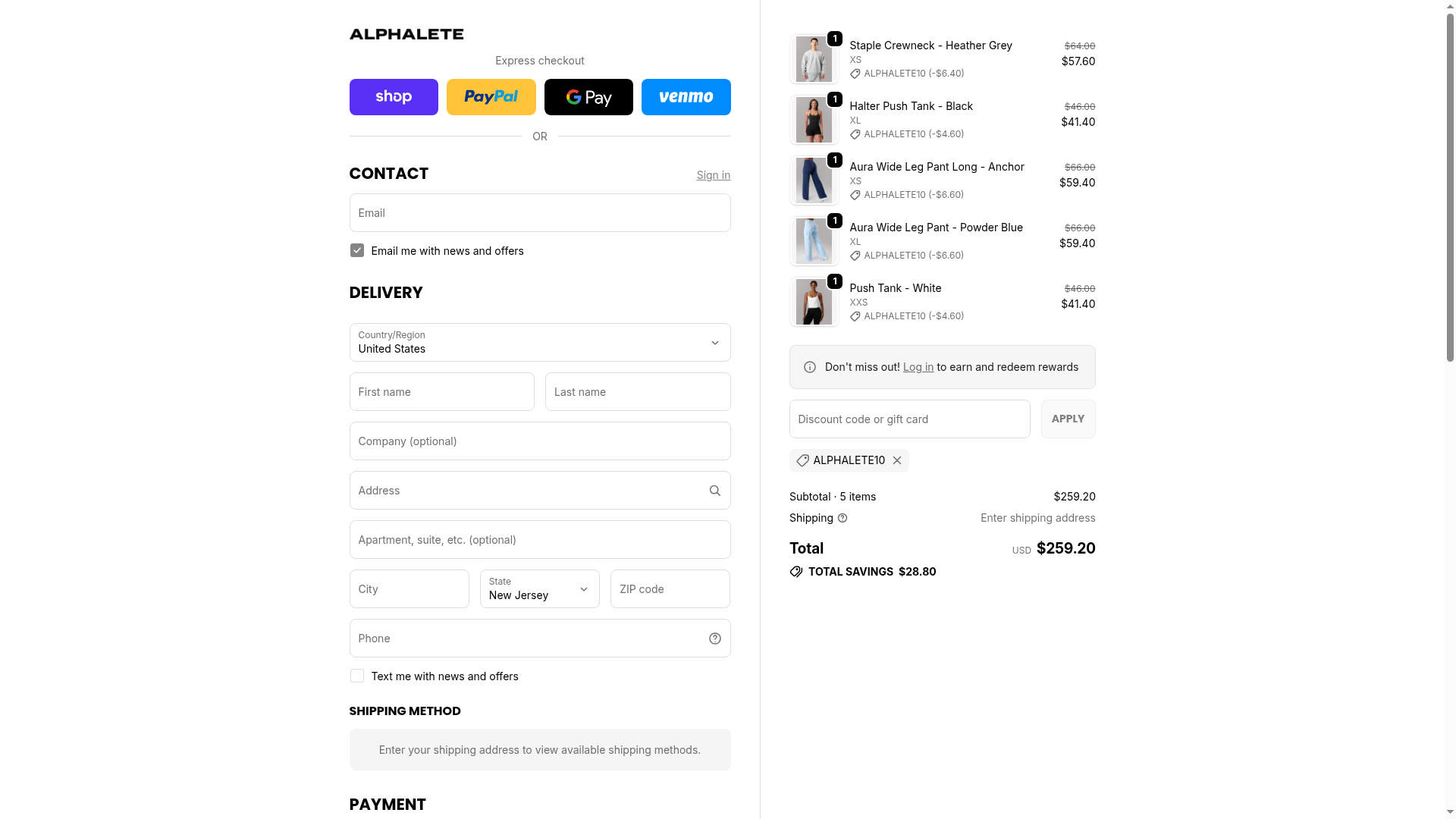Check out with Google Pay
Viewport: 1456px width, 819px height.
pyautogui.click(x=588, y=97)
